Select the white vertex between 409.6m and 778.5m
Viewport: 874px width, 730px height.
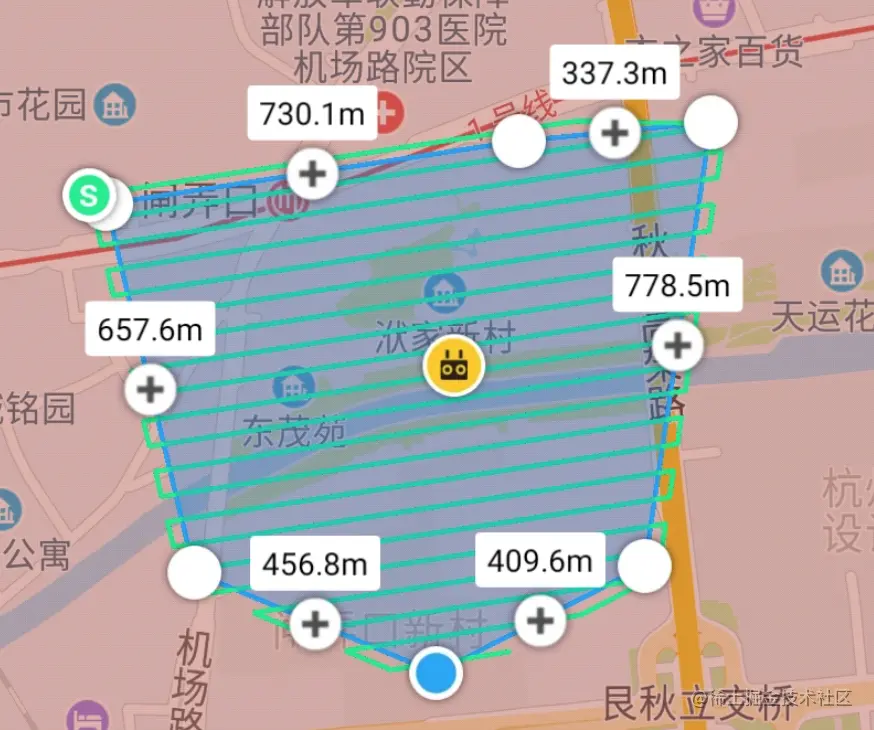click(644, 567)
